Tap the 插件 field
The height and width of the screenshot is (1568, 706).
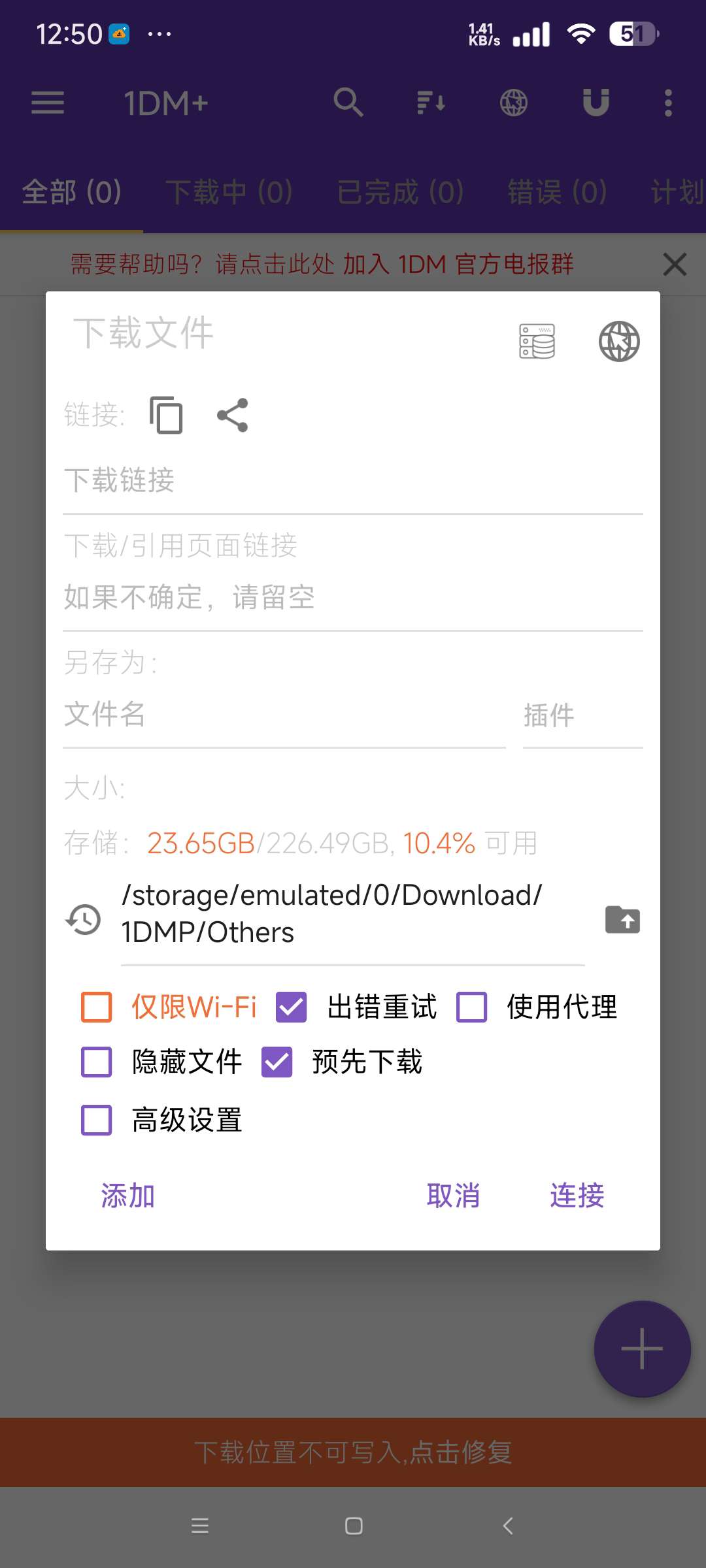582,715
